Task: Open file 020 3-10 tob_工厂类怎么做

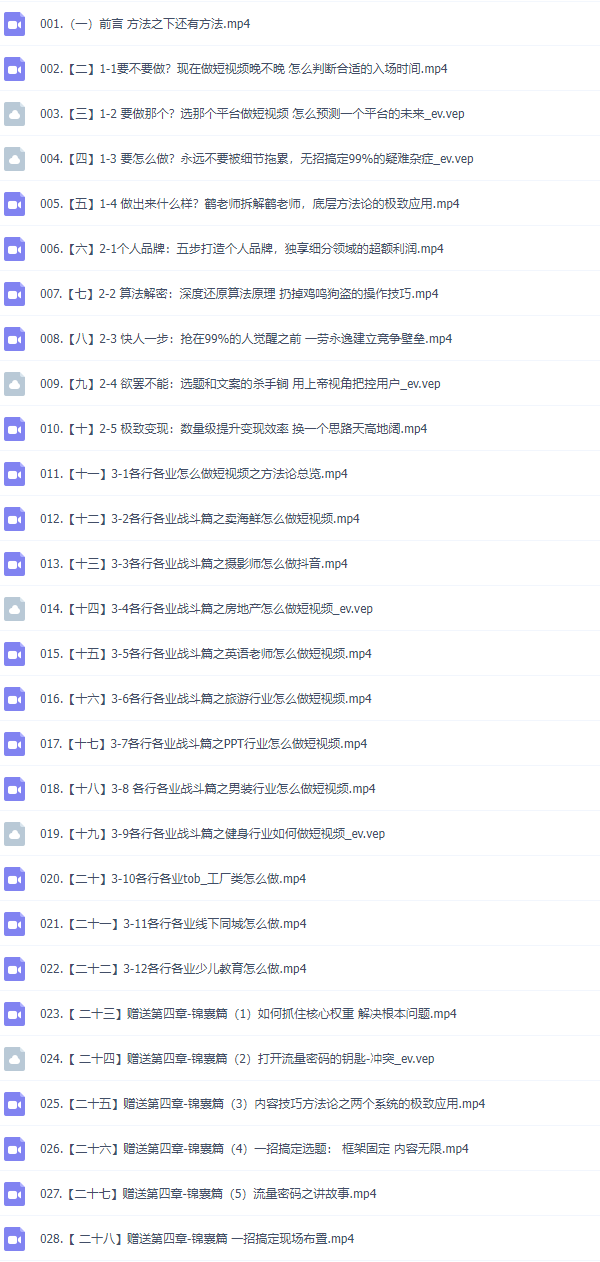Action: [173, 878]
